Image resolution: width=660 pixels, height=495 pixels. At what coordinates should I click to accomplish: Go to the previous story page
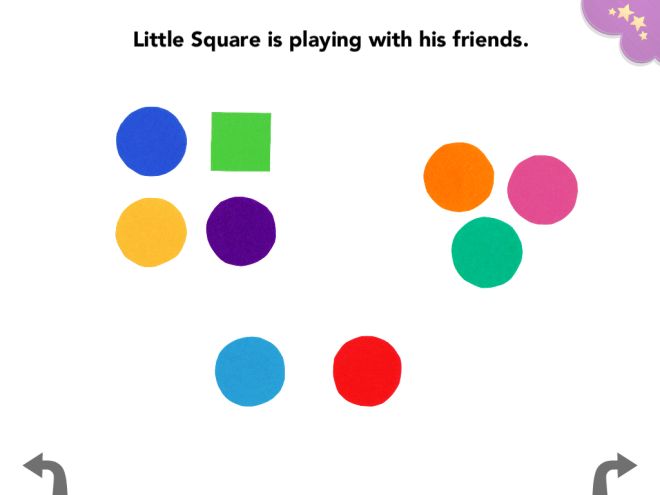(45, 472)
